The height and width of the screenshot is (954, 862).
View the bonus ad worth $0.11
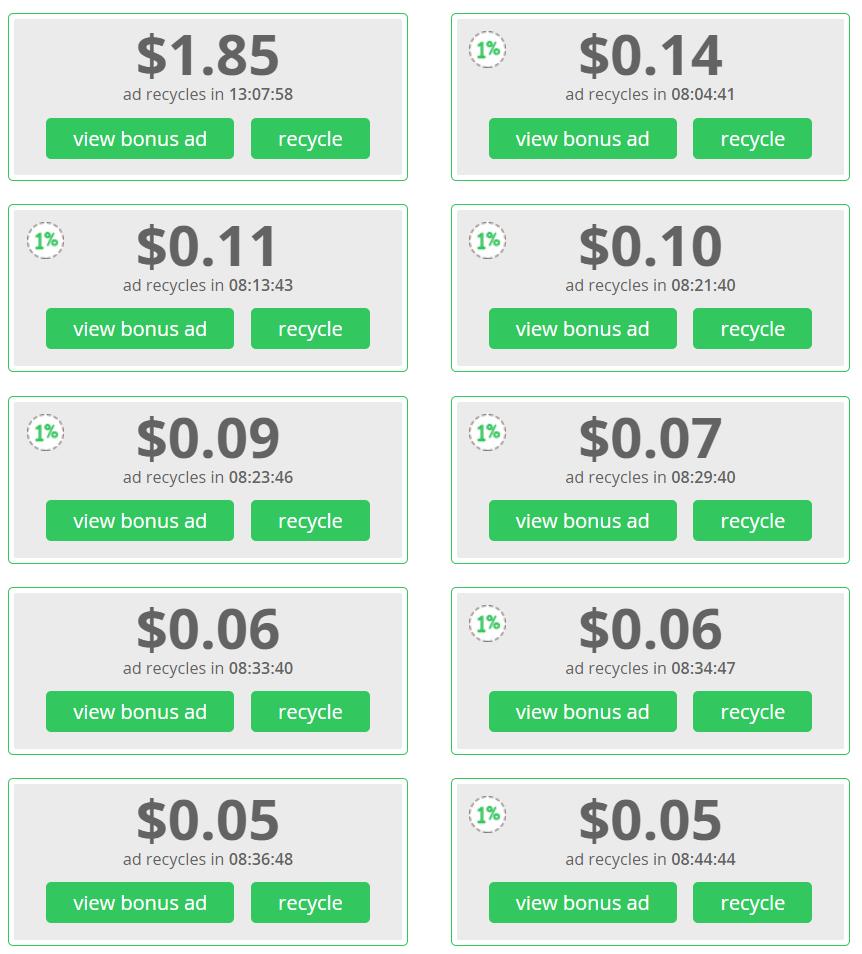pyautogui.click(x=139, y=328)
